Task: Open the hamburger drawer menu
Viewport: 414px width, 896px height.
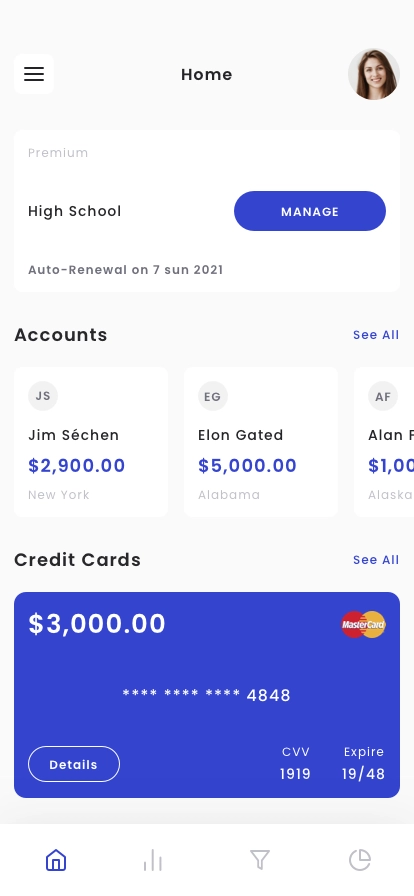Action: [x=34, y=74]
